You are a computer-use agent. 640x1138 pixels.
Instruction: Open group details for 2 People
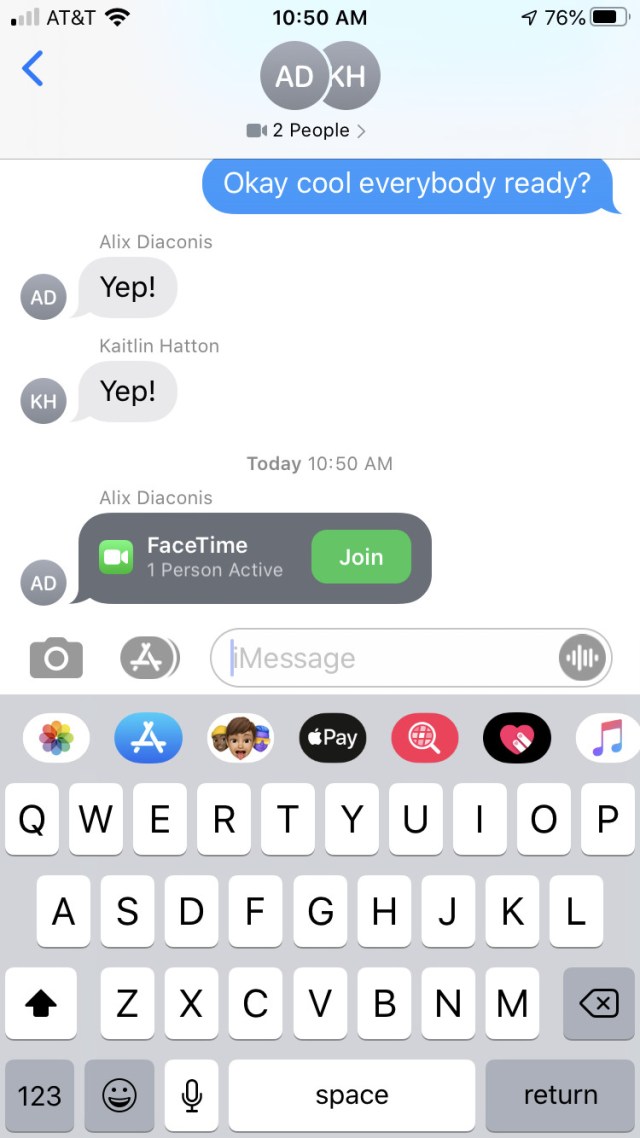click(x=305, y=131)
